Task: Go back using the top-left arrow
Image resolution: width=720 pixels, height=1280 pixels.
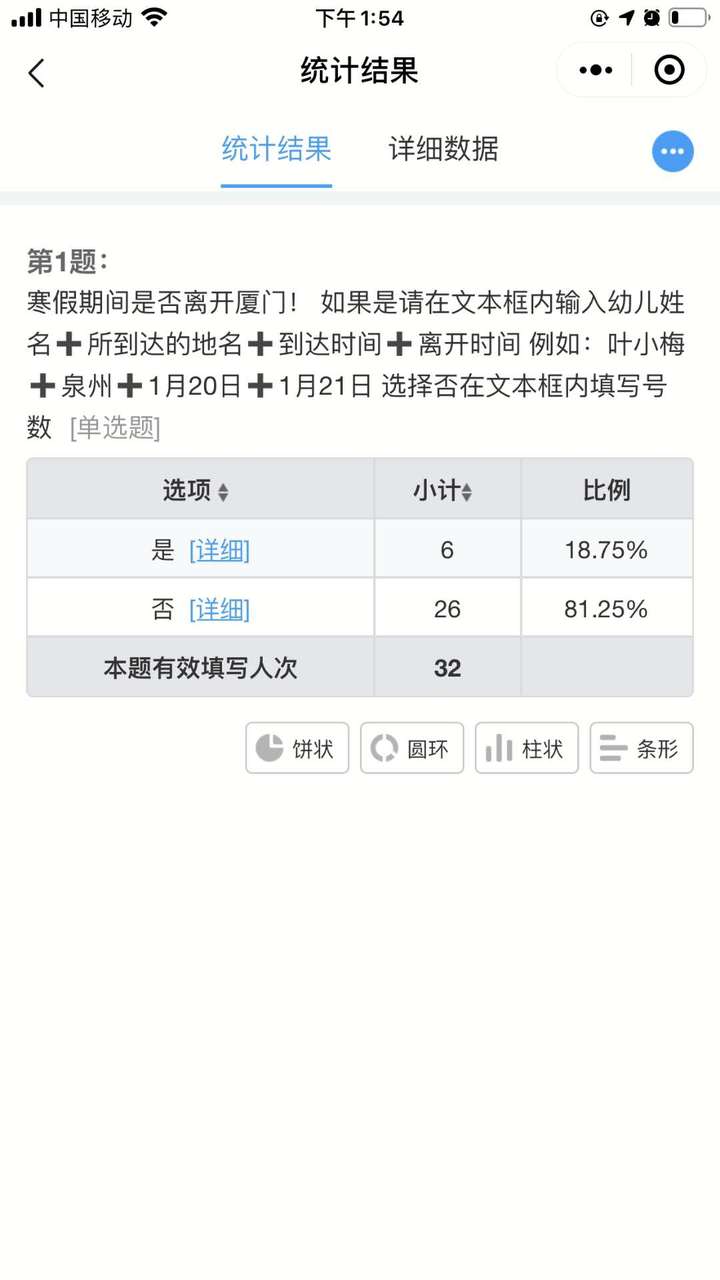Action: tap(37, 72)
